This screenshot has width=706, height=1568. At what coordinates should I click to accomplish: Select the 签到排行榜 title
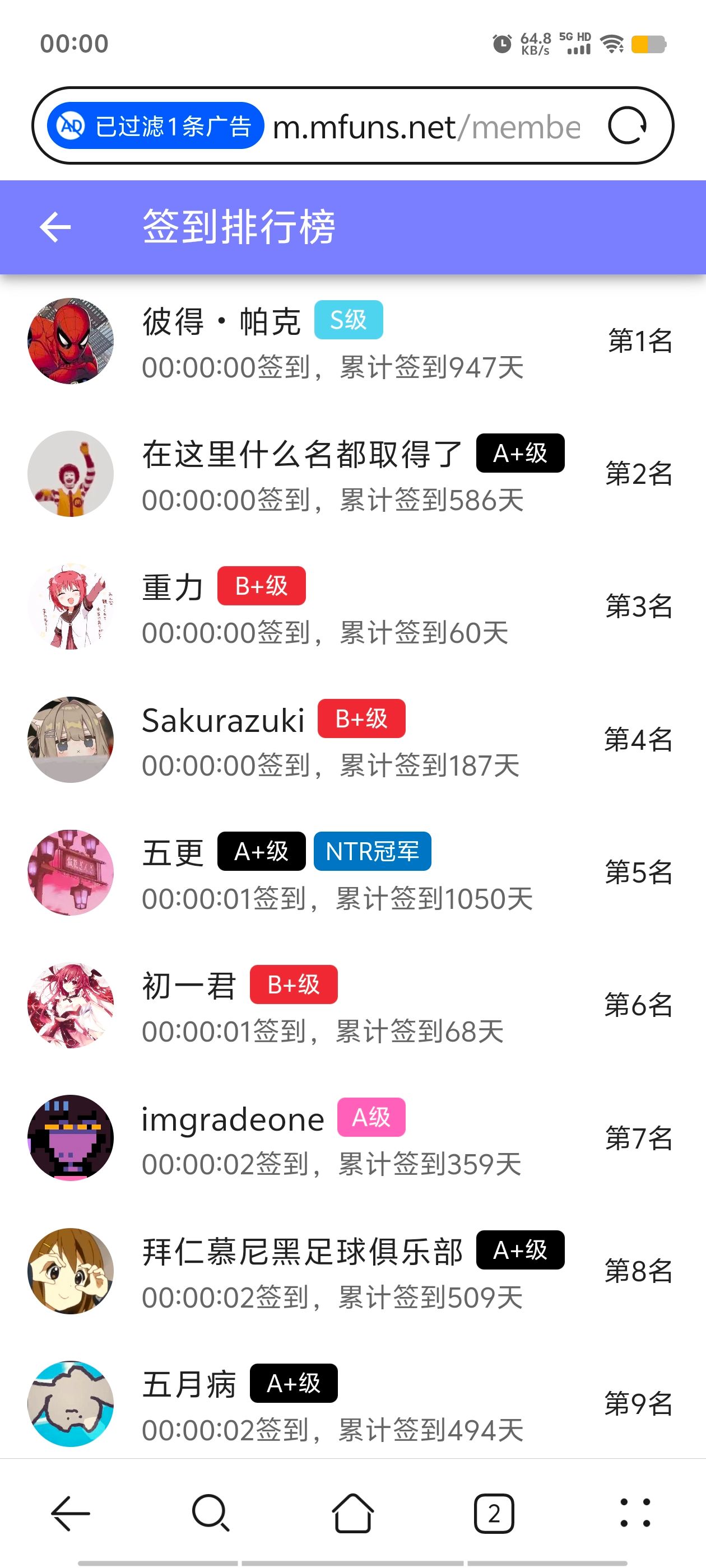pos(239,228)
